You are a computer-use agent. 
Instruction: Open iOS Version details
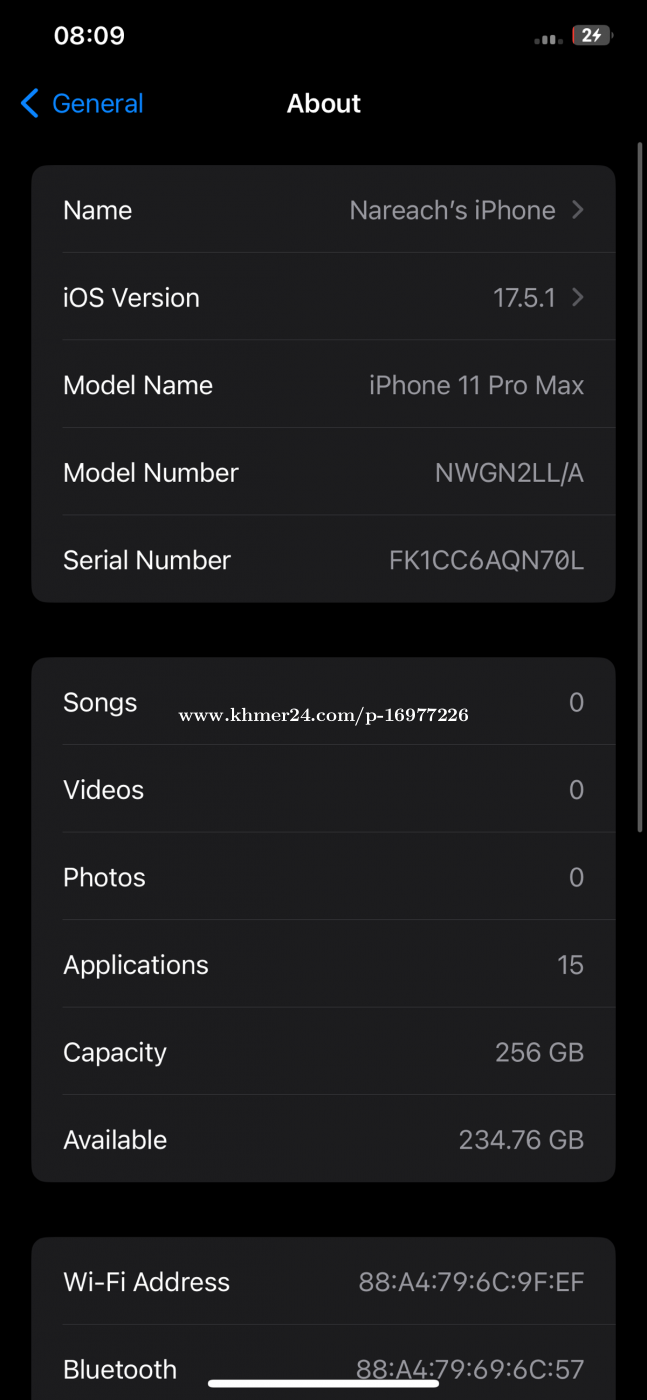323,297
